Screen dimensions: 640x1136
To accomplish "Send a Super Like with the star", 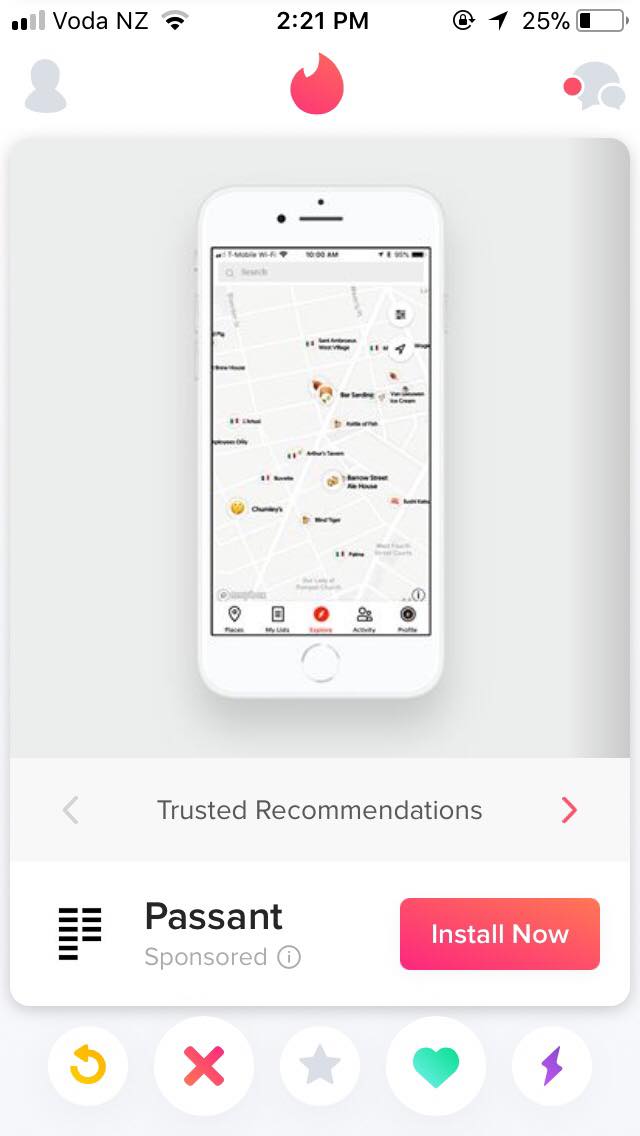I will click(x=319, y=1066).
